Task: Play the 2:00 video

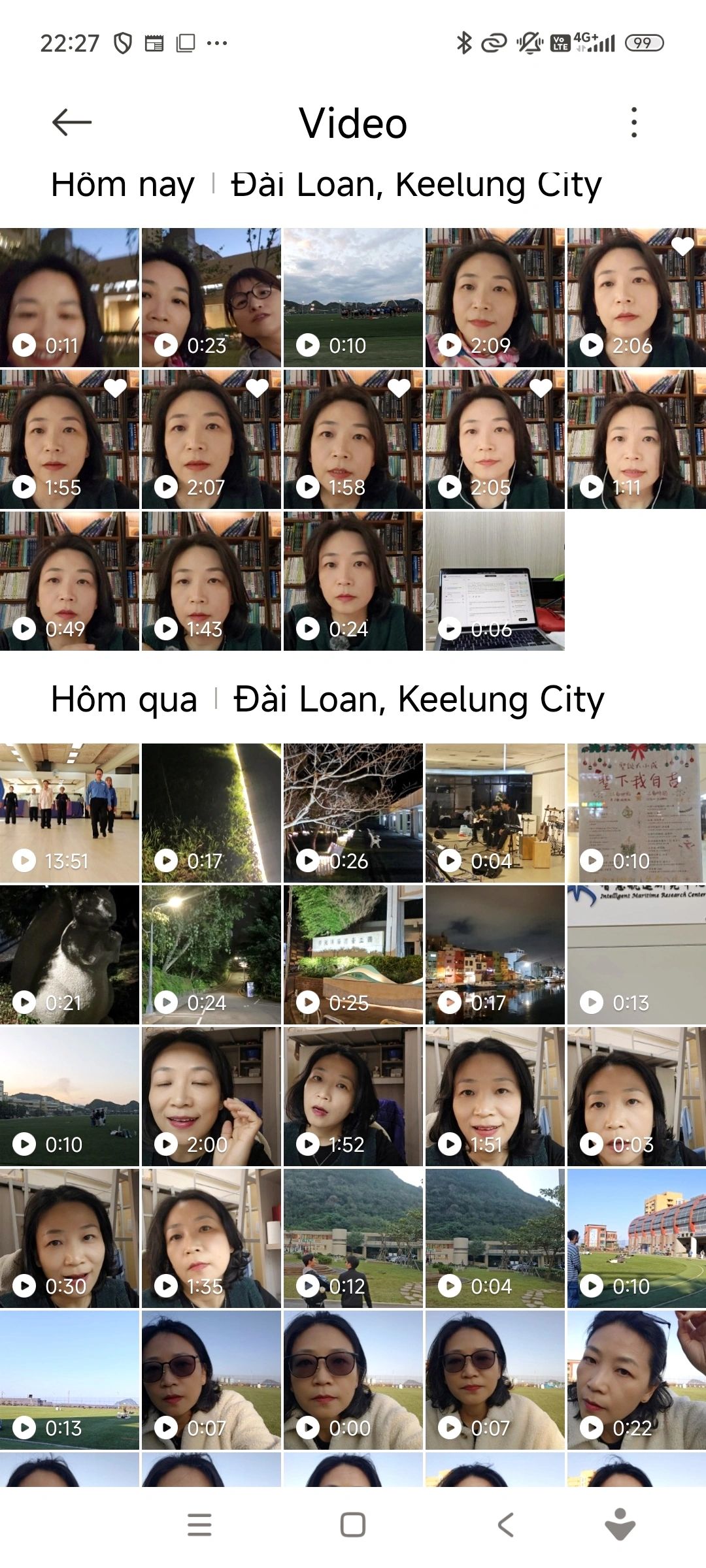Action: (x=211, y=1096)
